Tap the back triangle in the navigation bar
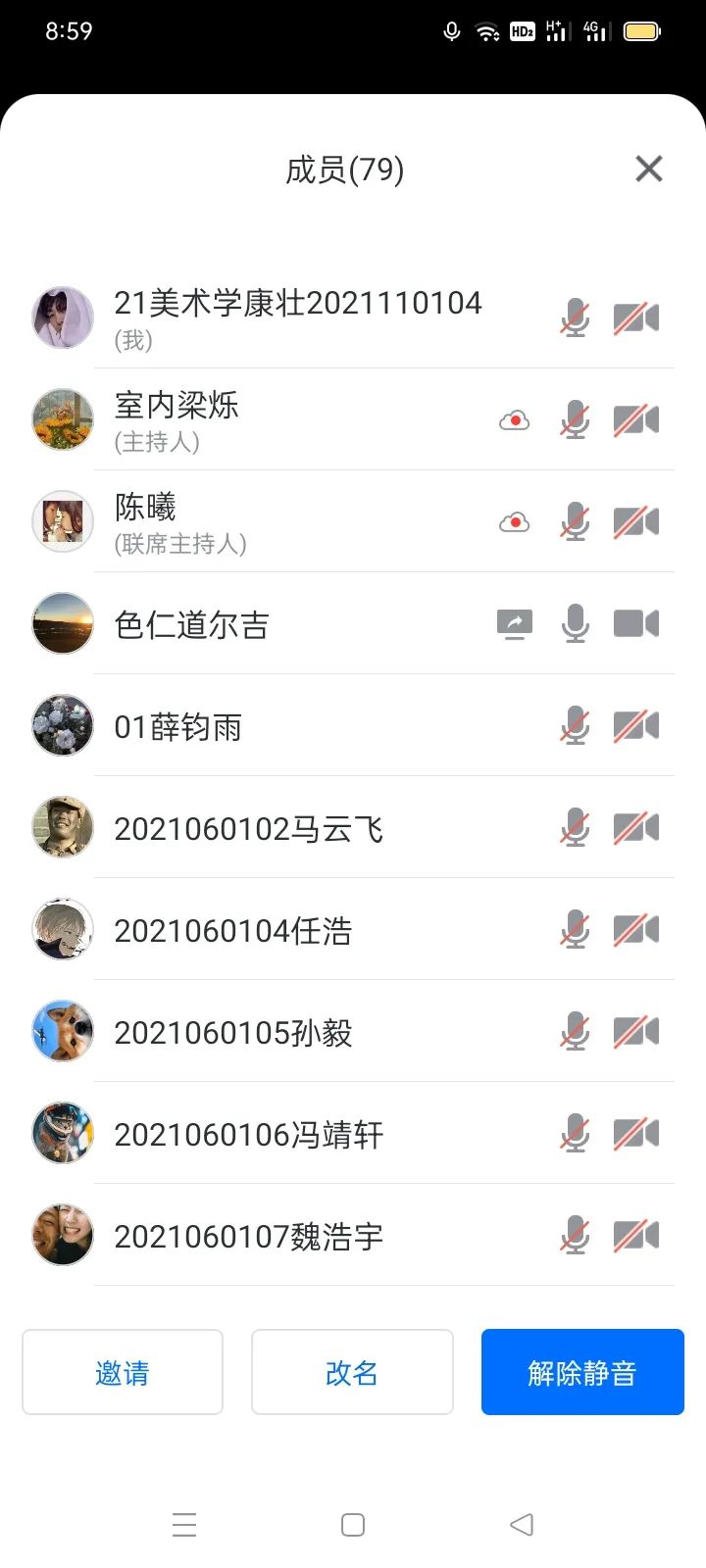 click(x=521, y=1524)
